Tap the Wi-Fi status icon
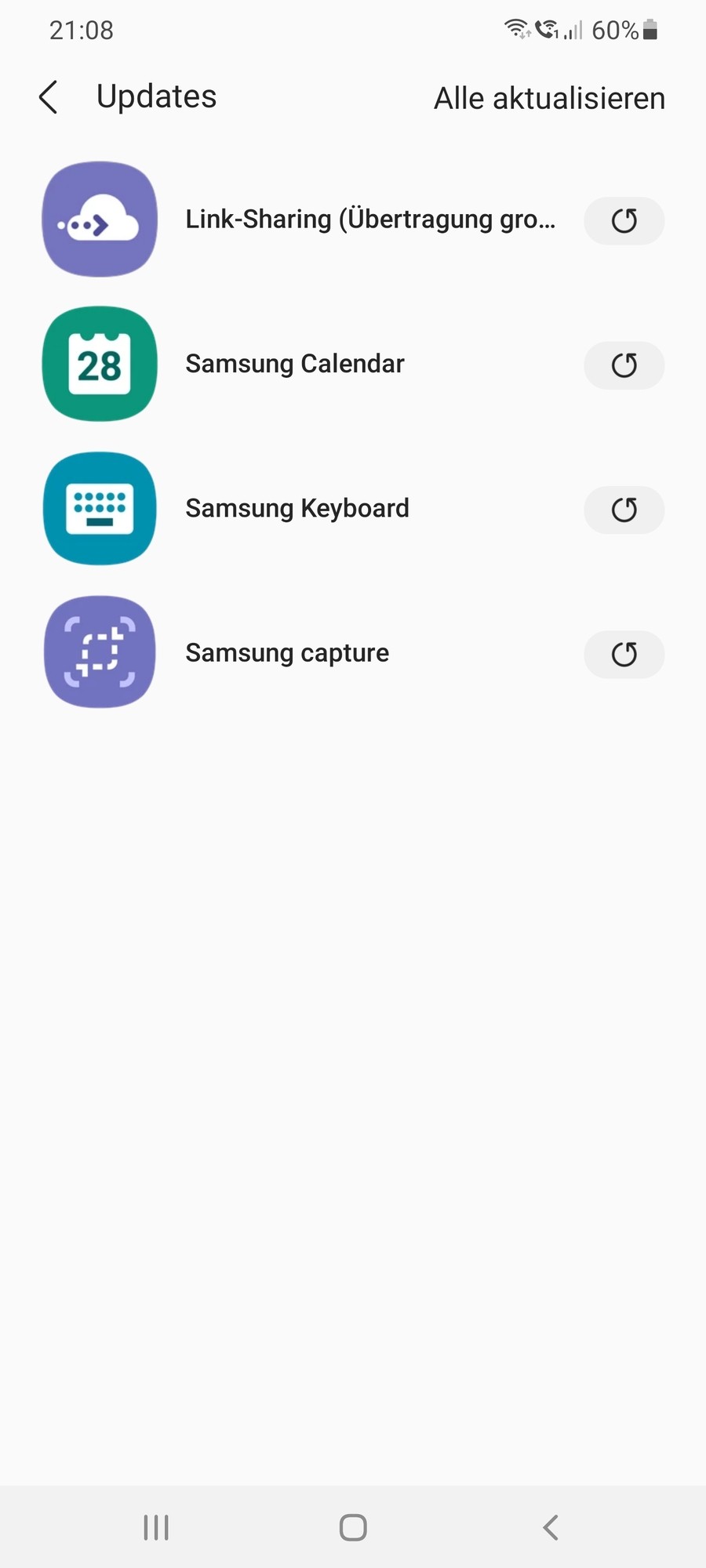 click(x=516, y=30)
